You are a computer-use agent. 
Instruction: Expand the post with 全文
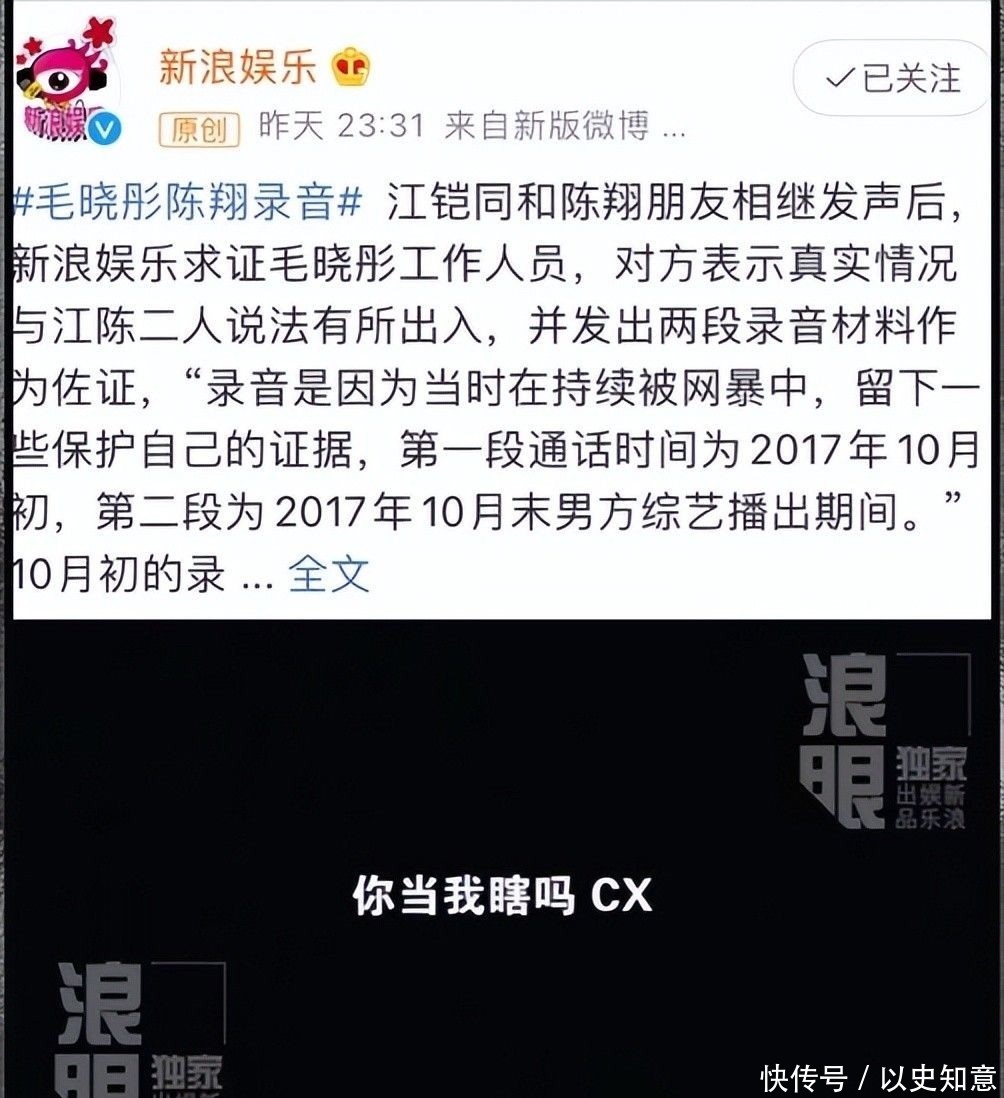click(329, 574)
